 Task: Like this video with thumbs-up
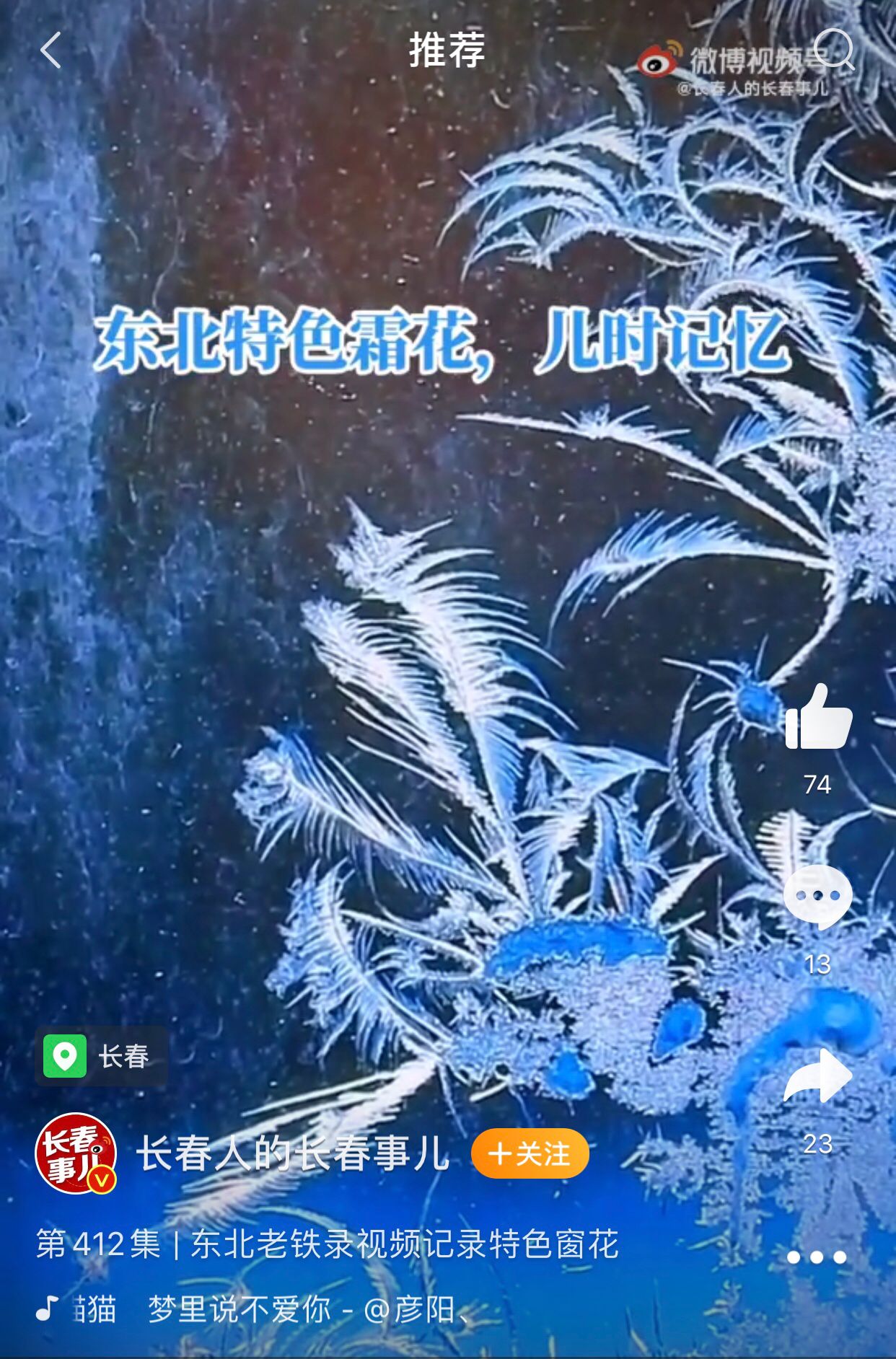[x=818, y=718]
